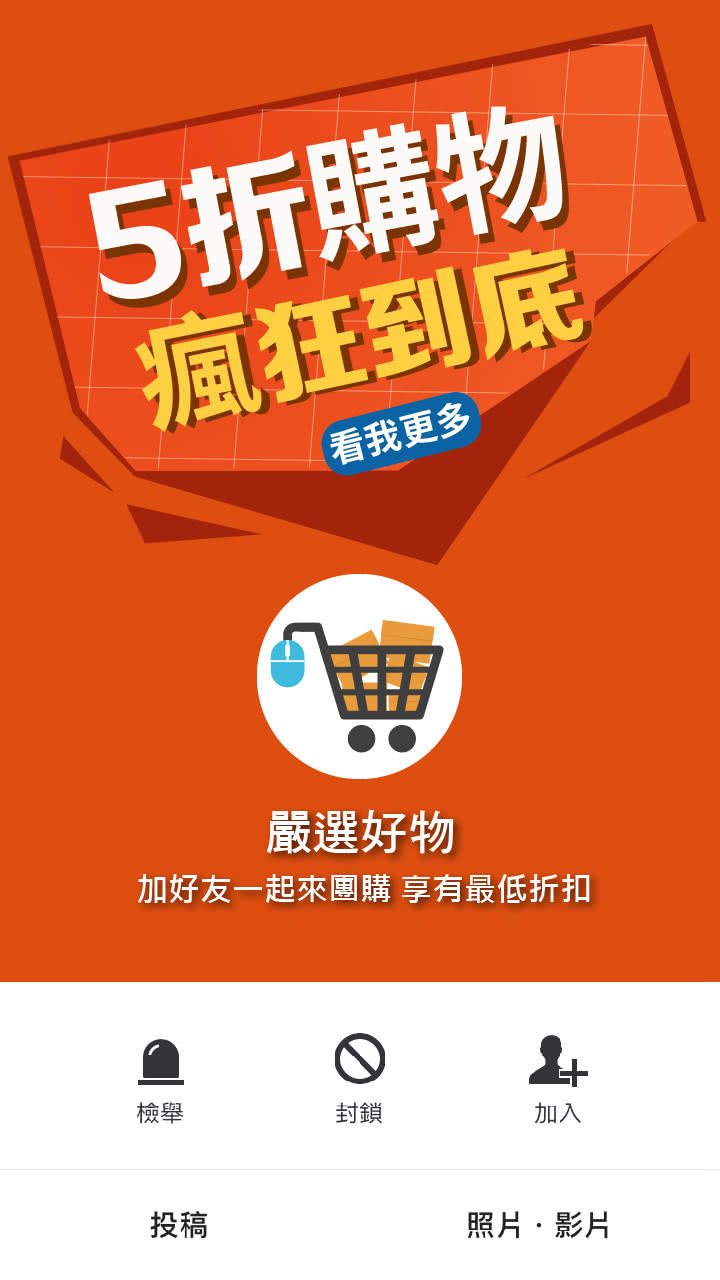Block this account with 封鎖
The height and width of the screenshot is (1280, 720).
click(359, 1081)
